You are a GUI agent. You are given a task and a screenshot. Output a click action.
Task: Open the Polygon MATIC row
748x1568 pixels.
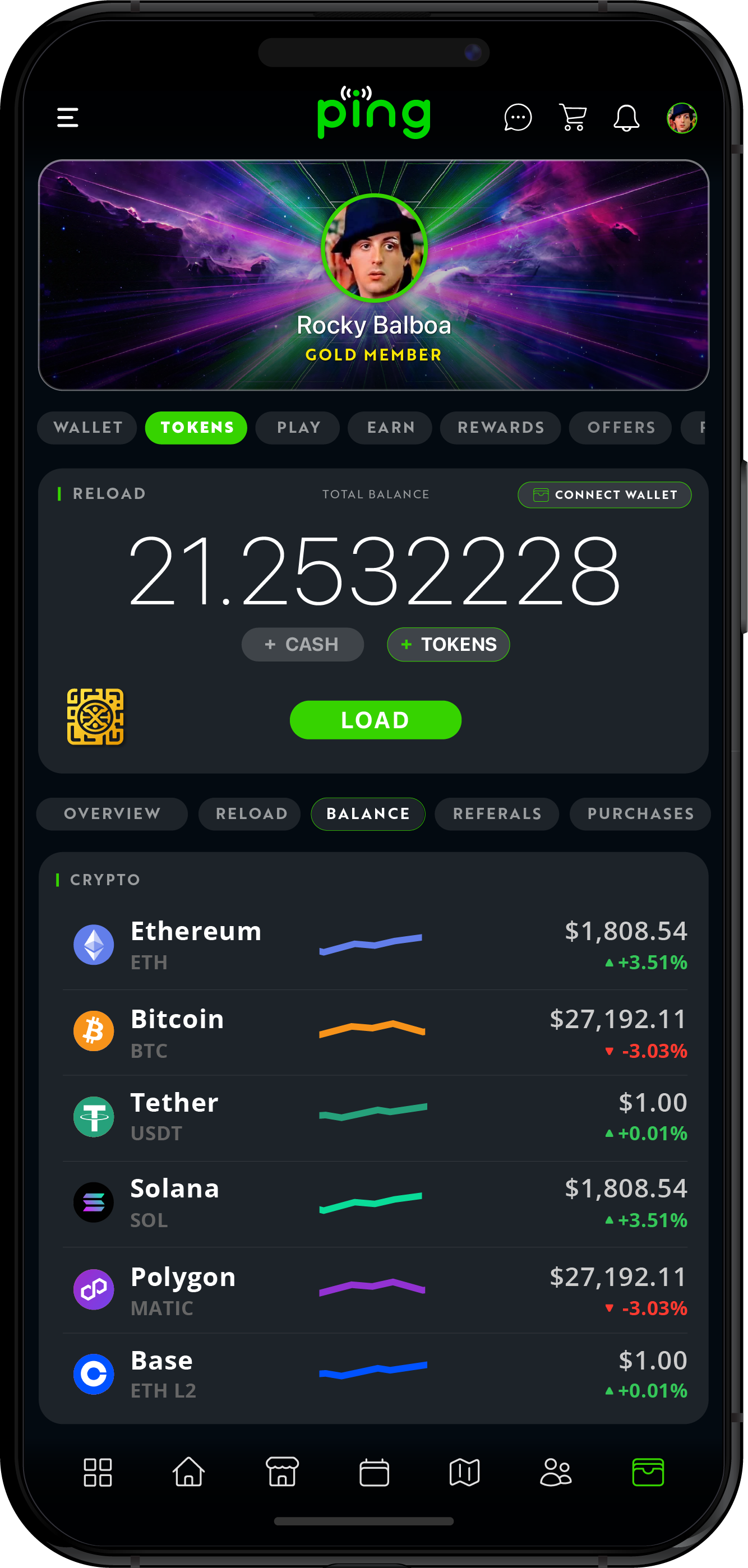tap(375, 1290)
